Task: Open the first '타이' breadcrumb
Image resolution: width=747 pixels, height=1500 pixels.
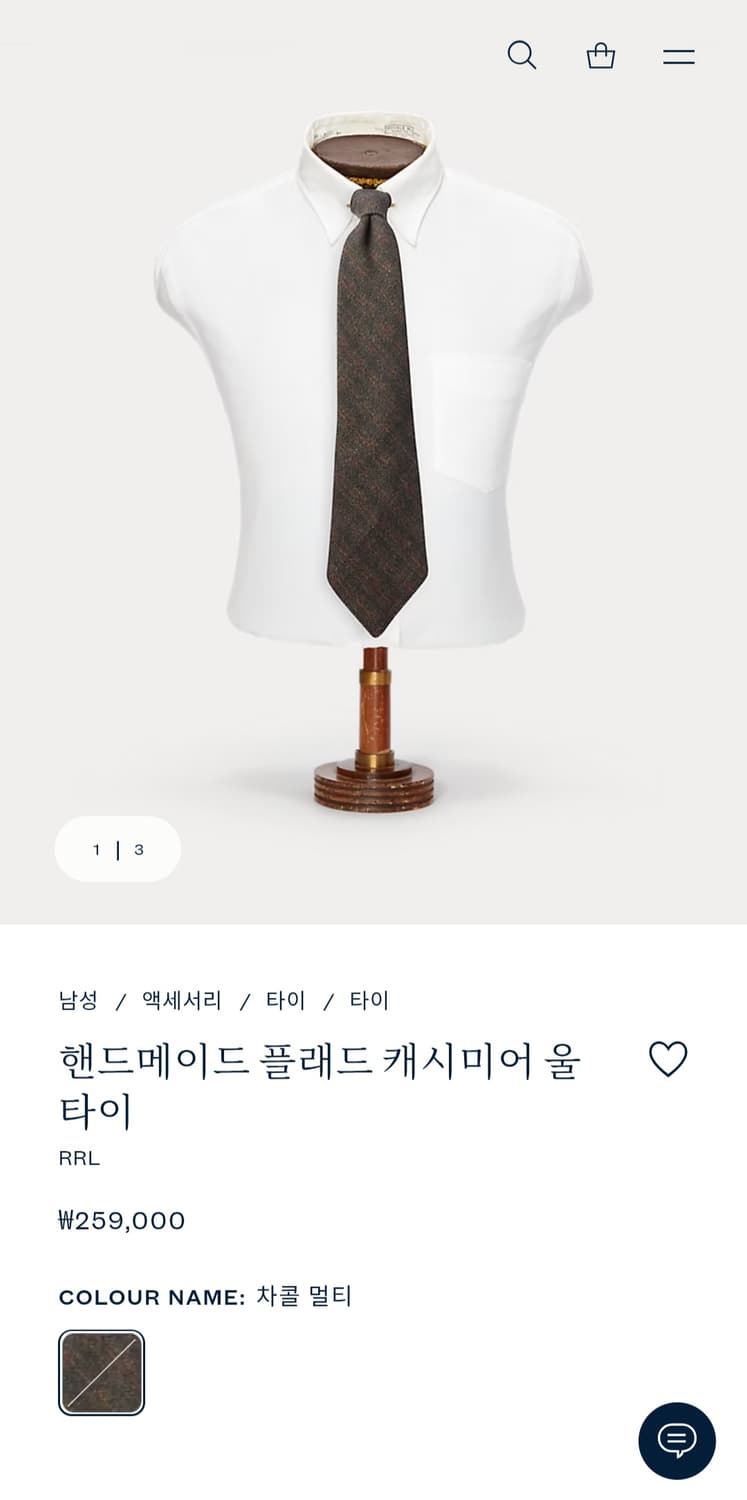Action: tap(287, 999)
